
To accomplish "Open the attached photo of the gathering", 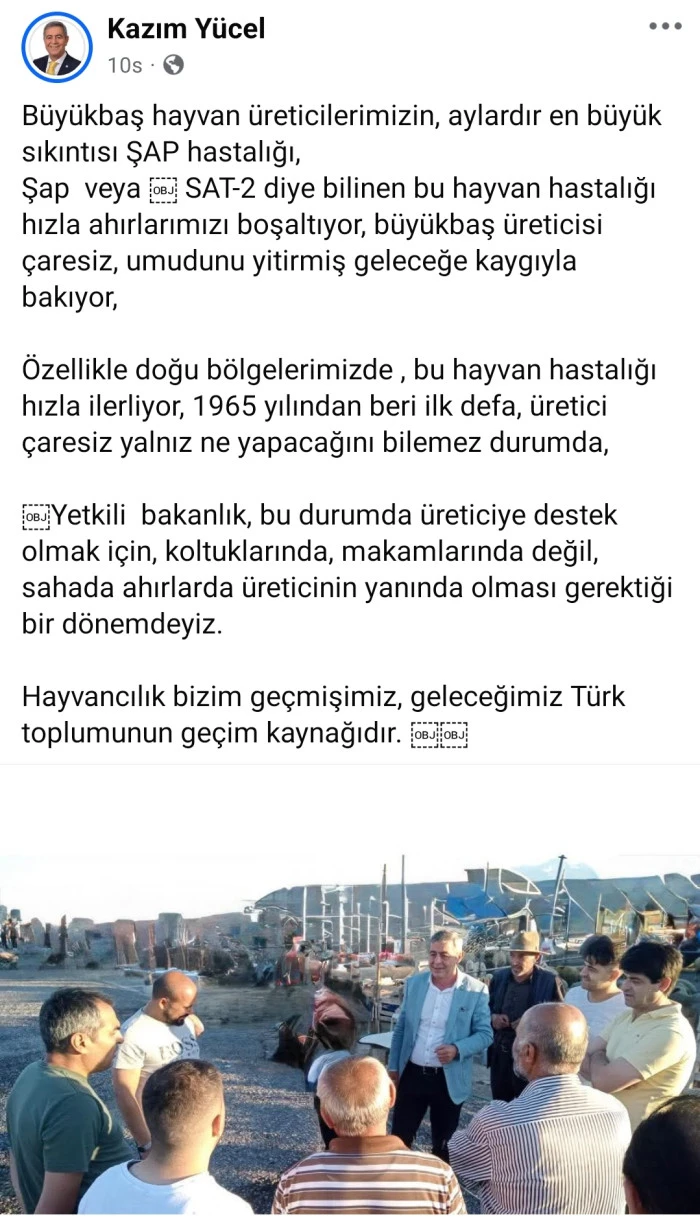I will [x=350, y=1033].
